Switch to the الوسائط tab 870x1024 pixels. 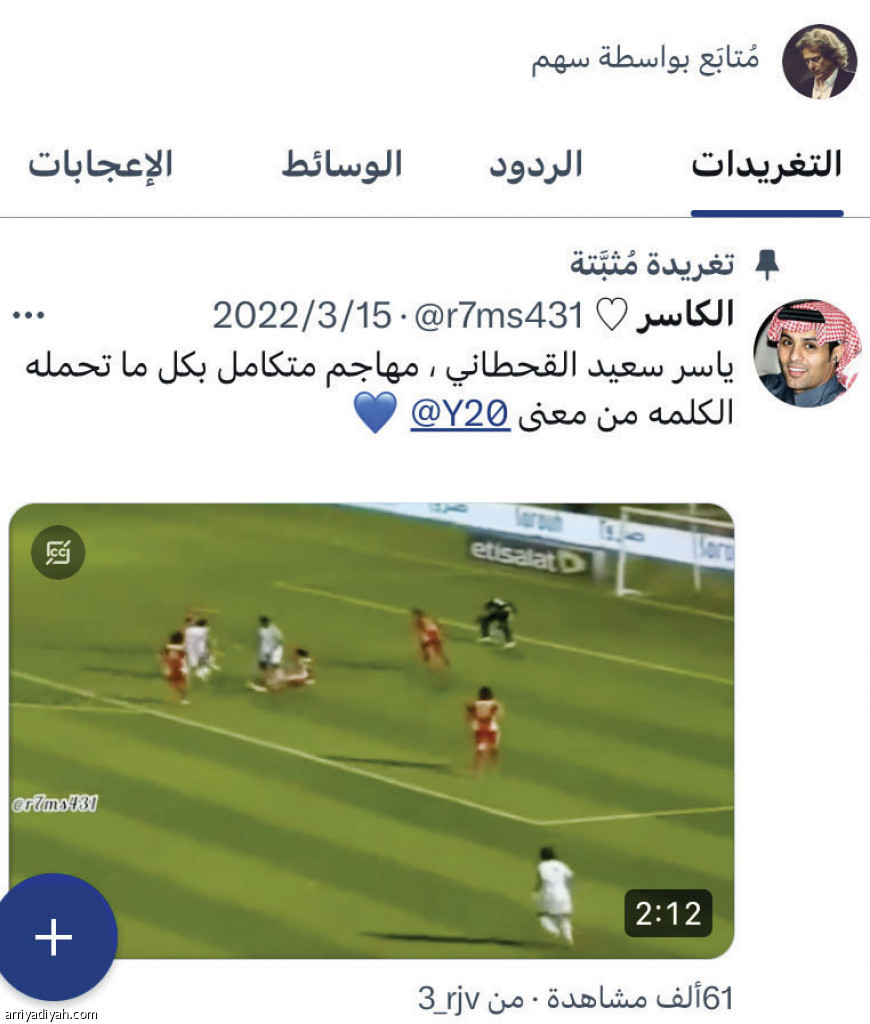(x=342, y=165)
